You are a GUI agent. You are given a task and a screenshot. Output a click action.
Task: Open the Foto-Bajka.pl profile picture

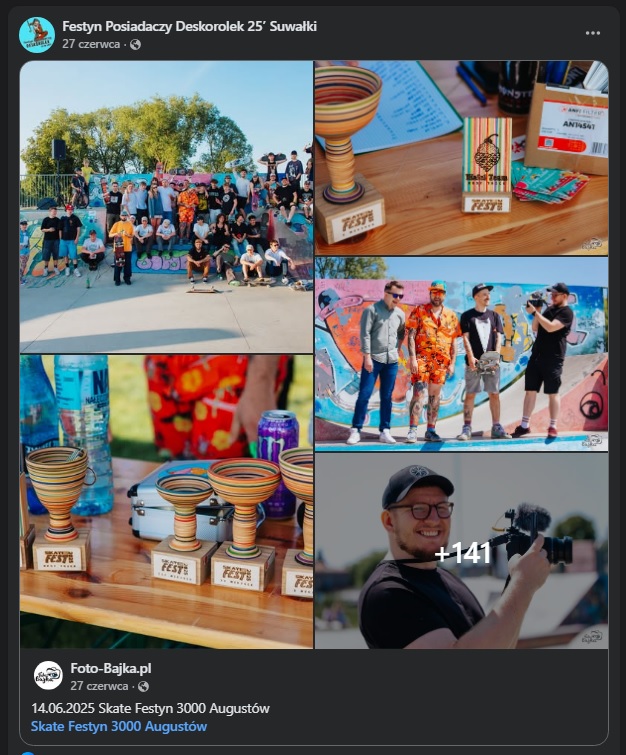(48, 675)
